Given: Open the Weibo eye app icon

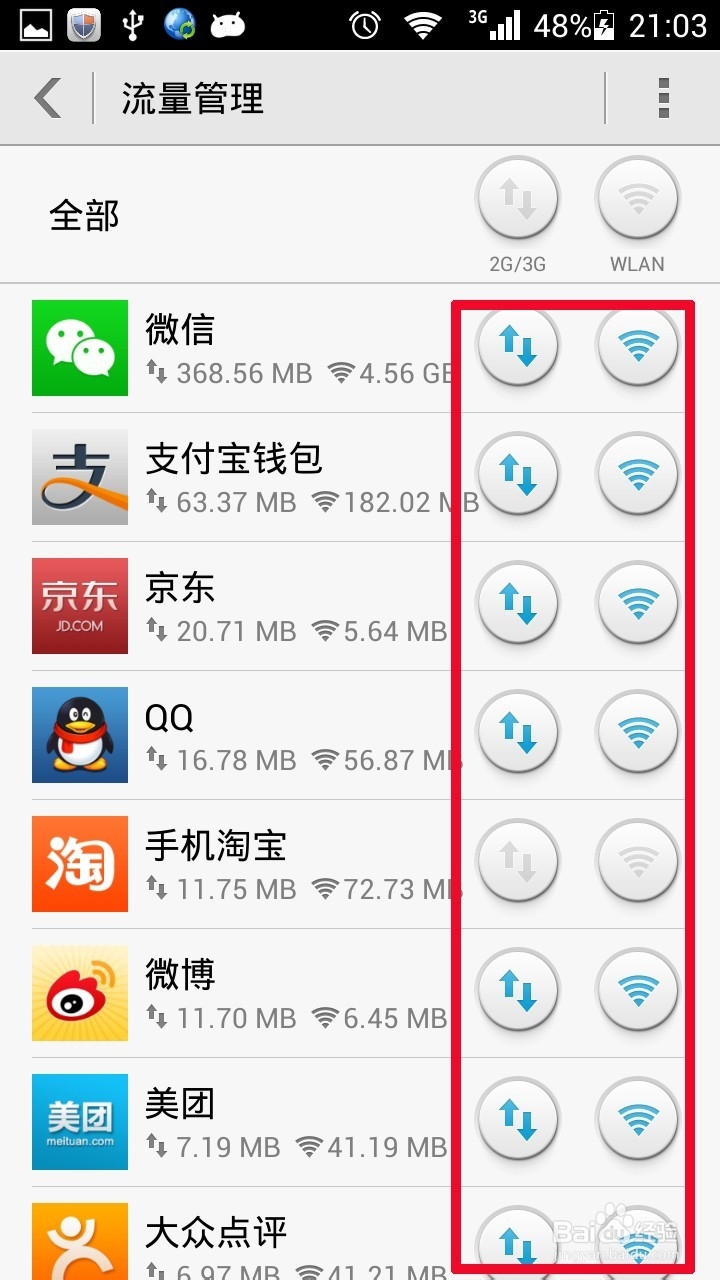Looking at the screenshot, I should (x=80, y=992).
